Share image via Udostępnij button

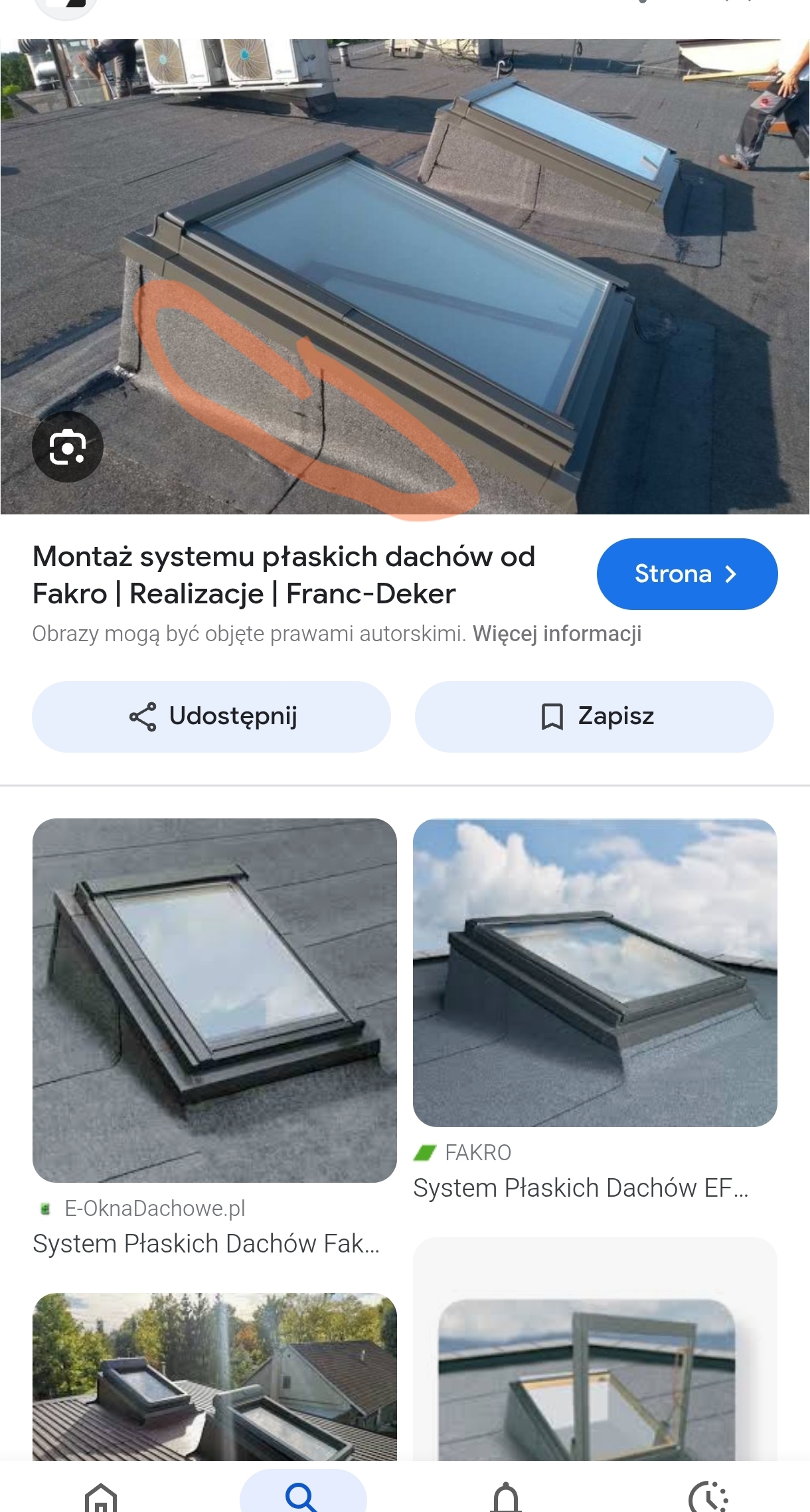coord(211,717)
